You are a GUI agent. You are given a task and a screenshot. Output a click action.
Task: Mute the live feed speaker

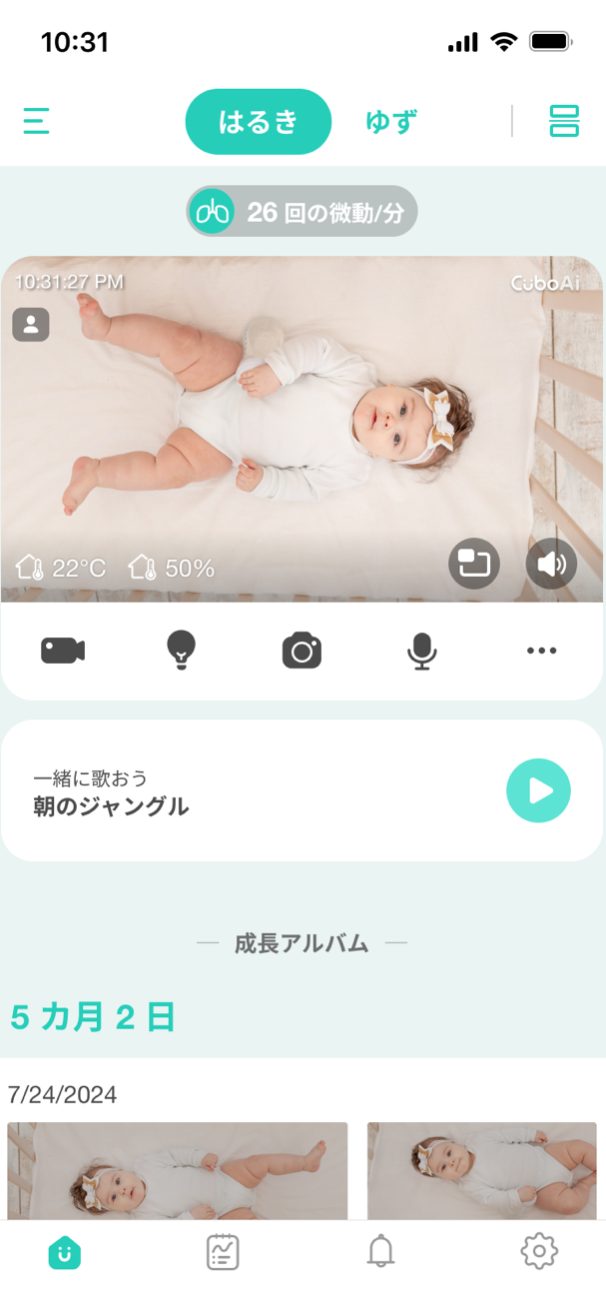coord(551,564)
